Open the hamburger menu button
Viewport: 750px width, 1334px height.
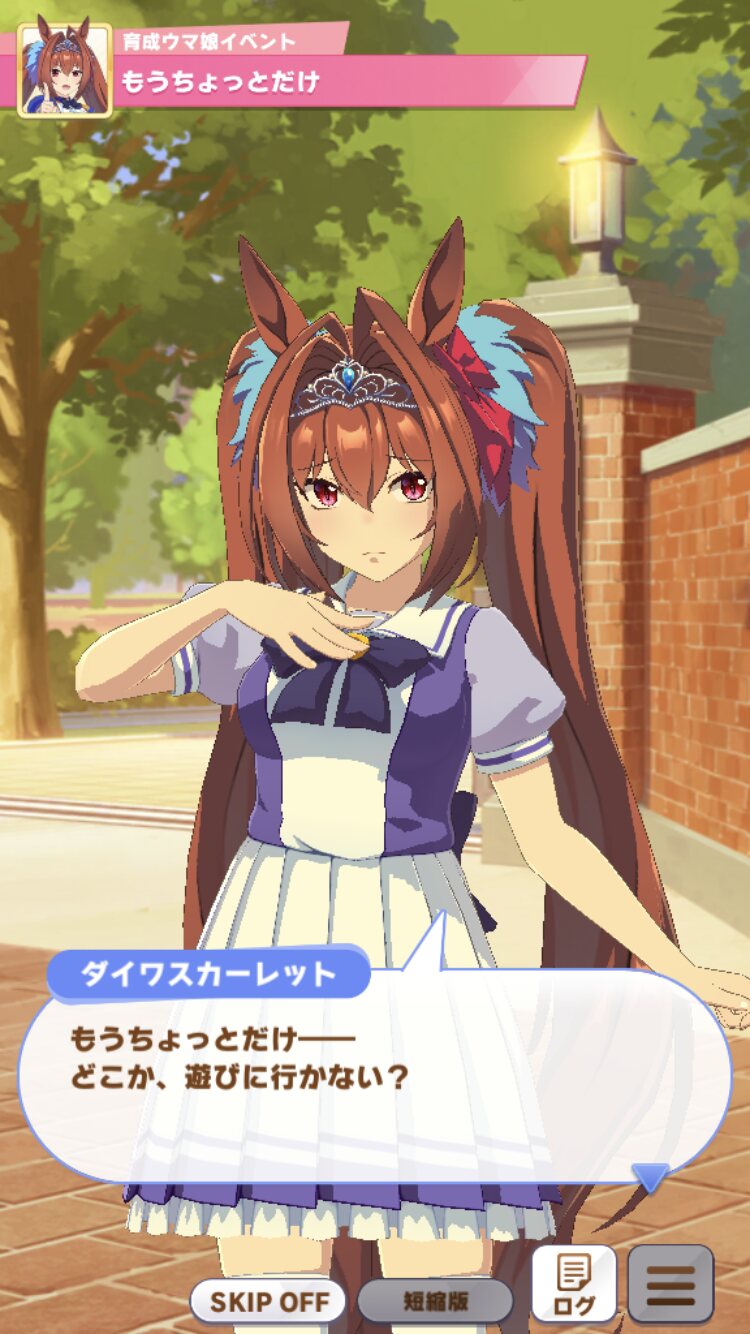pos(670,1284)
